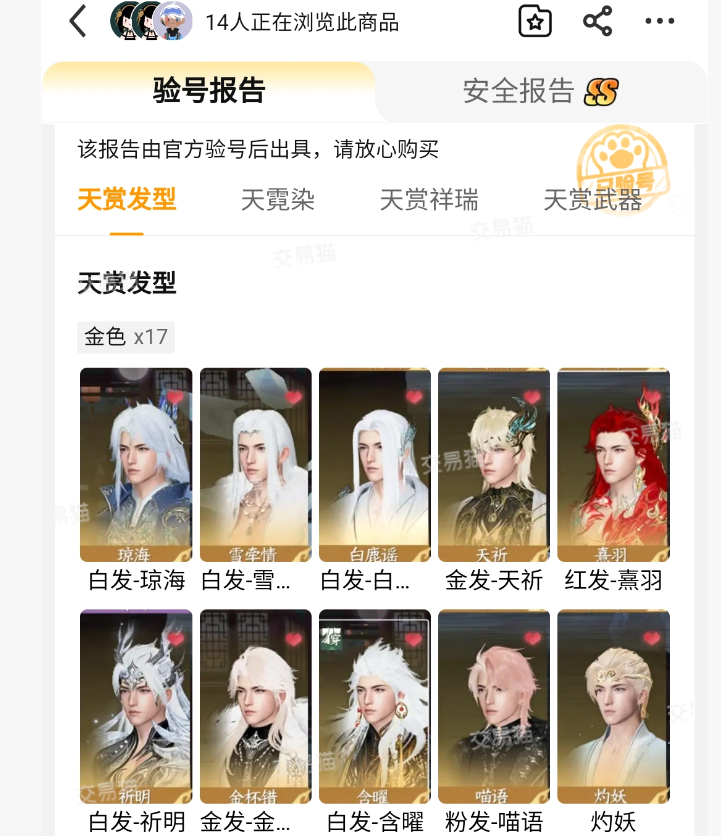Switch to the 天霓染 category tab

click(277, 200)
